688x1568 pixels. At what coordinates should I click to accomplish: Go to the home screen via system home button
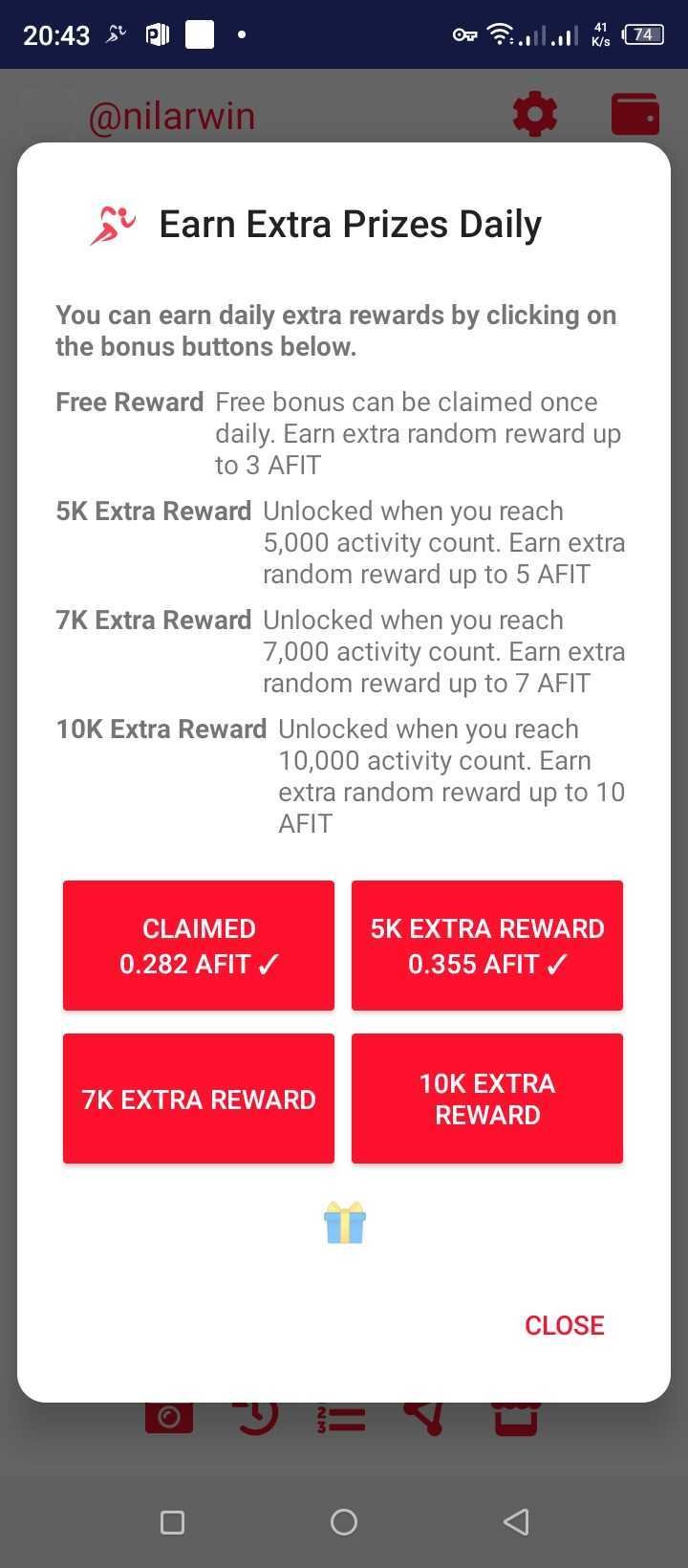[x=344, y=1522]
